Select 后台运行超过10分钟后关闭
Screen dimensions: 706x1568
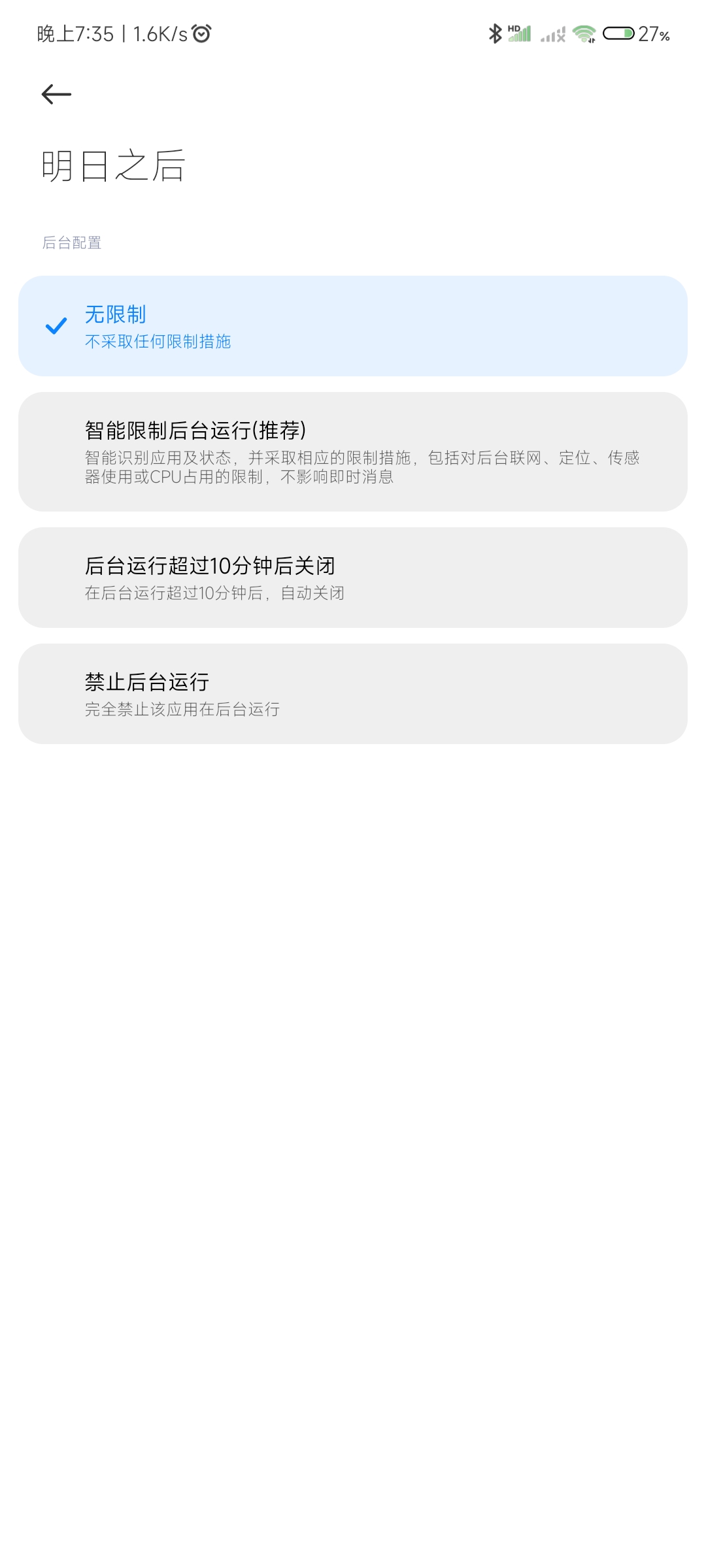353,578
